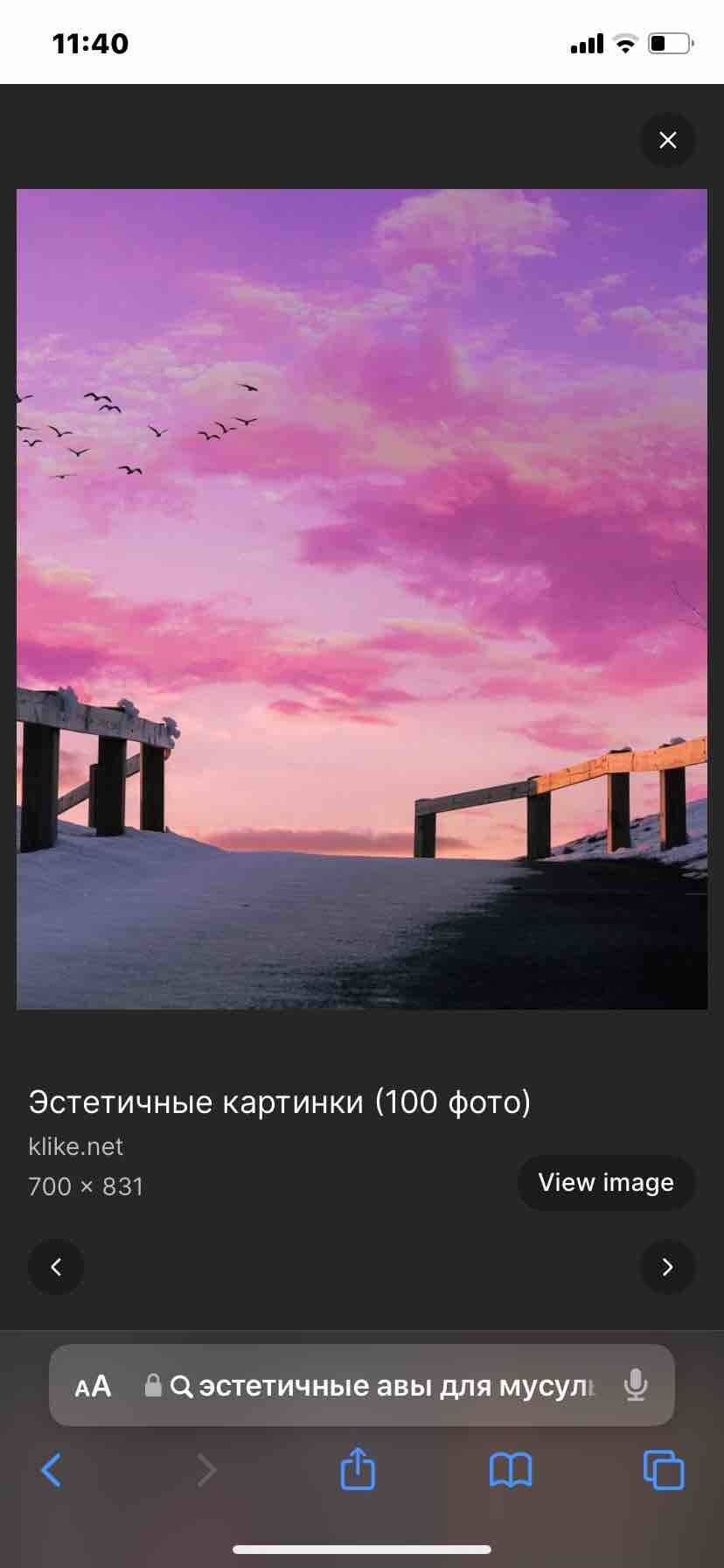Viewport: 724px width, 1568px height.
Task: Go to the previous image result
Action: 56,1266
